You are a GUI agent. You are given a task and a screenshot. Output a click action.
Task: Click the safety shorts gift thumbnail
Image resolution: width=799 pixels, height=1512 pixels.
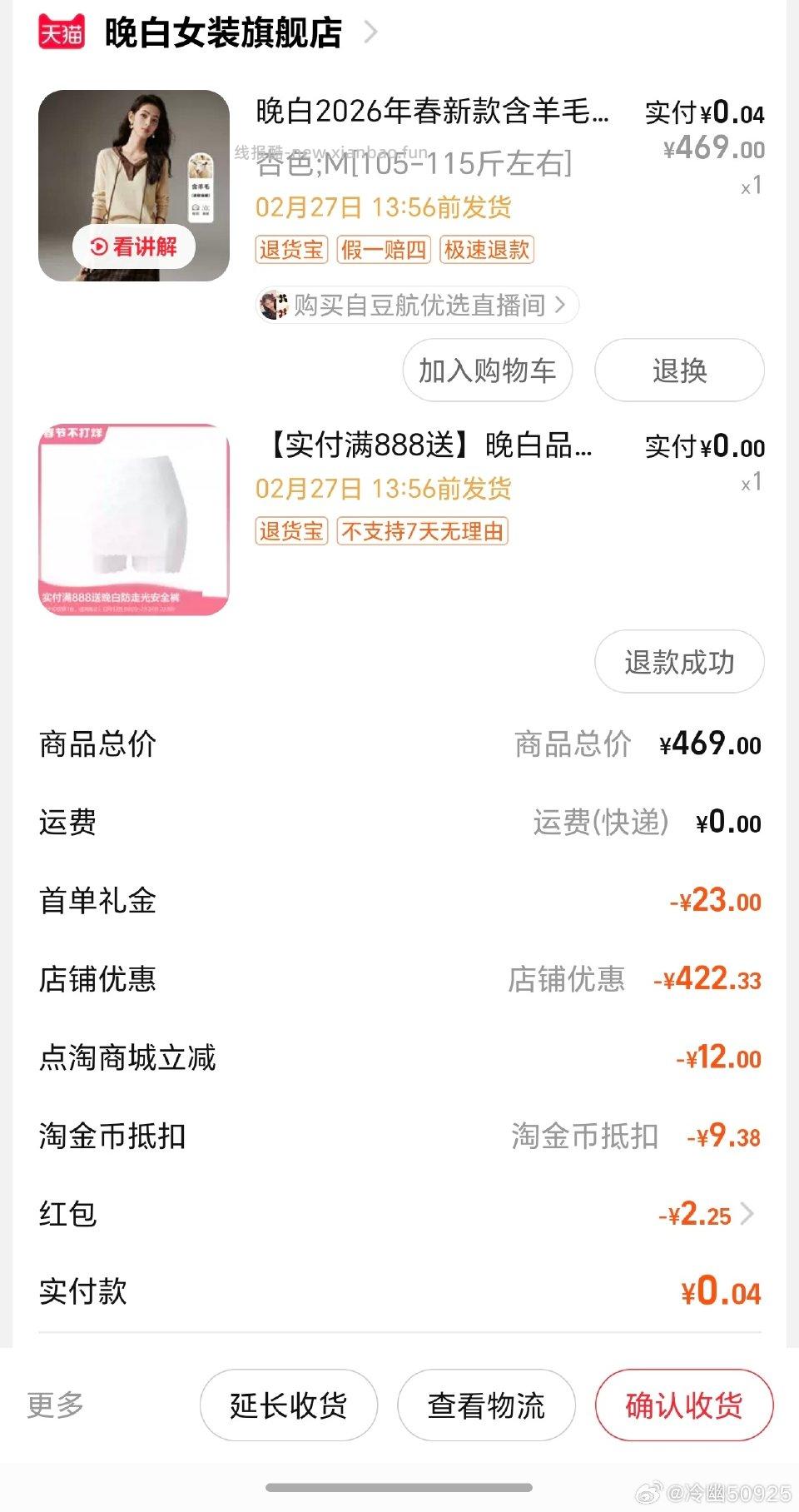click(133, 518)
